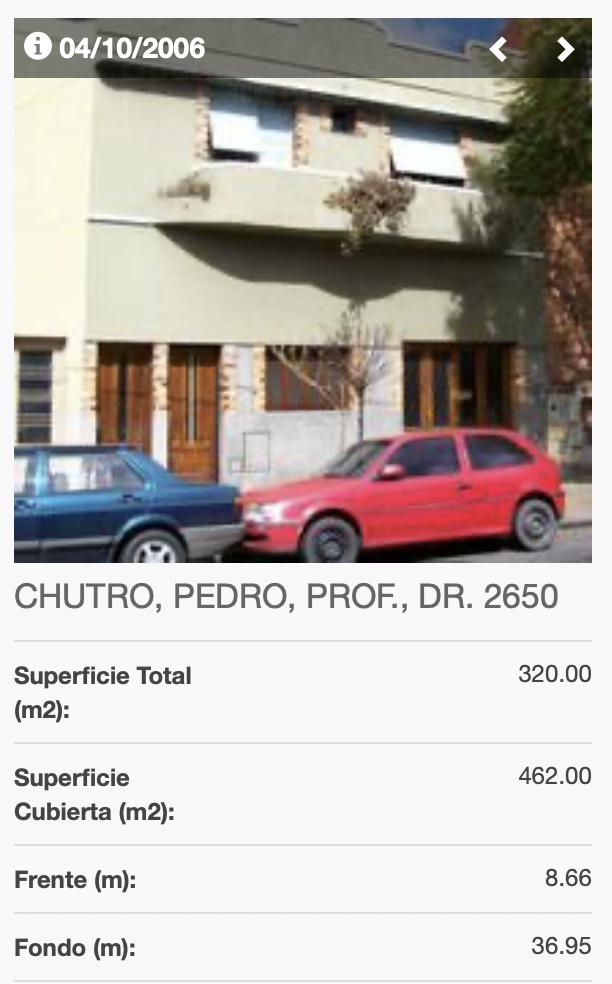612x984 pixels.
Task: Show the next property photo
Action: 566,49
